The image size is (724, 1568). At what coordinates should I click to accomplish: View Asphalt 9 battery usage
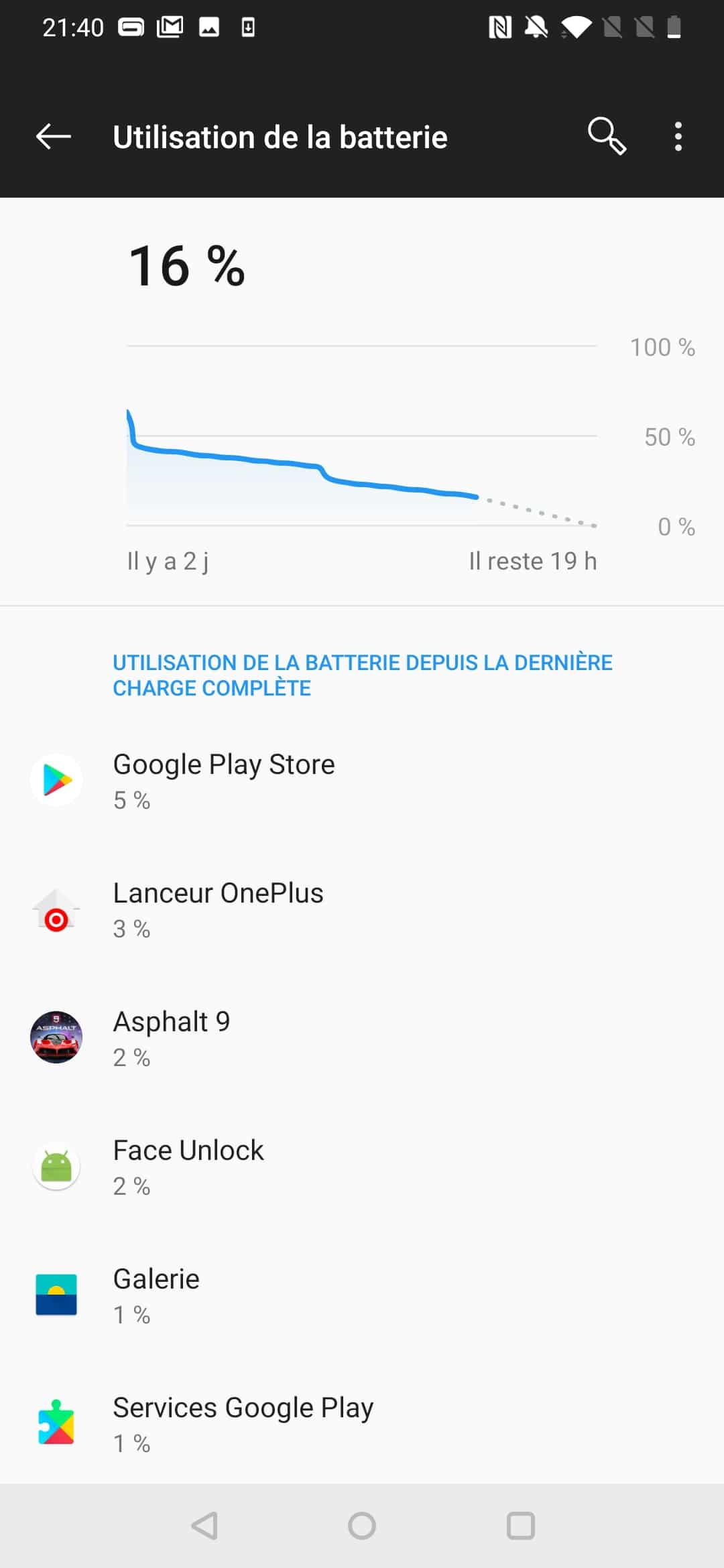coord(362,1037)
